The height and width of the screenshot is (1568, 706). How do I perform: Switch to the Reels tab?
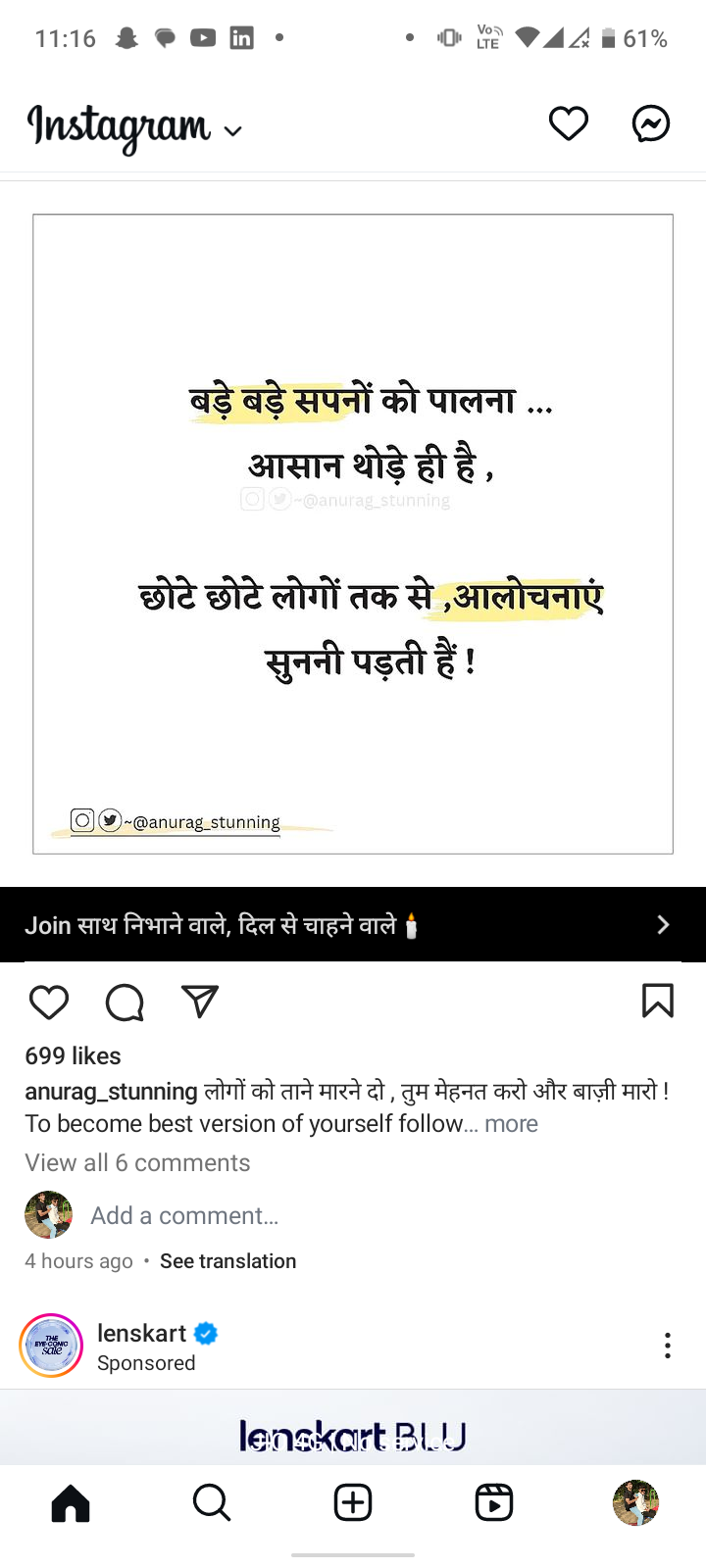click(494, 1502)
